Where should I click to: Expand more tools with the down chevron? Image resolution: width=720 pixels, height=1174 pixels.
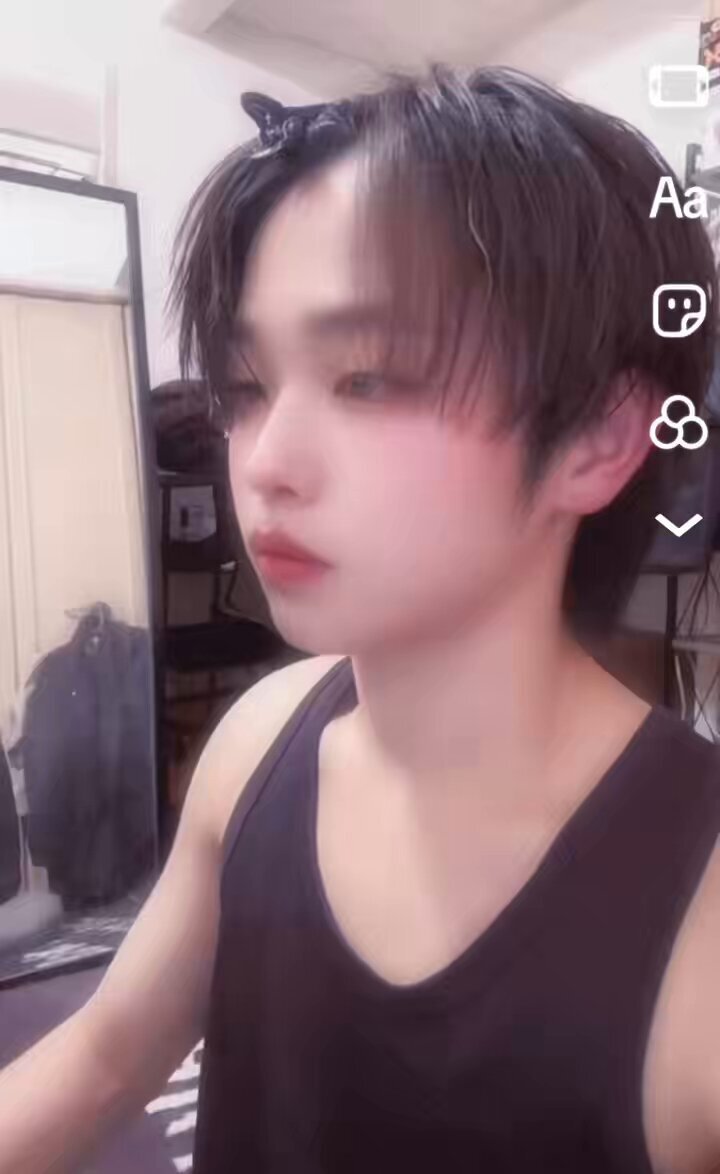[678, 523]
